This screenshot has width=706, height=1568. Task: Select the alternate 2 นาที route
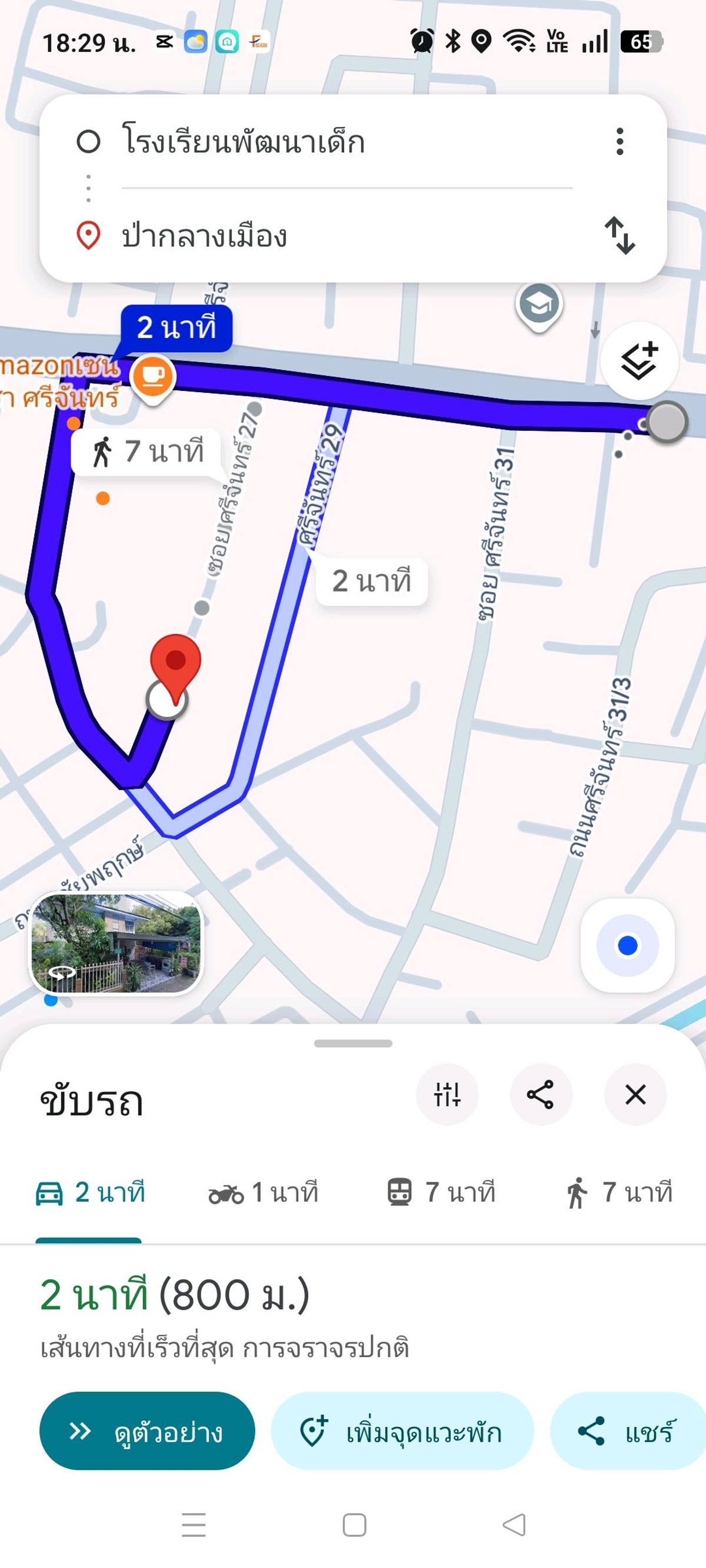pyautogui.click(x=372, y=581)
